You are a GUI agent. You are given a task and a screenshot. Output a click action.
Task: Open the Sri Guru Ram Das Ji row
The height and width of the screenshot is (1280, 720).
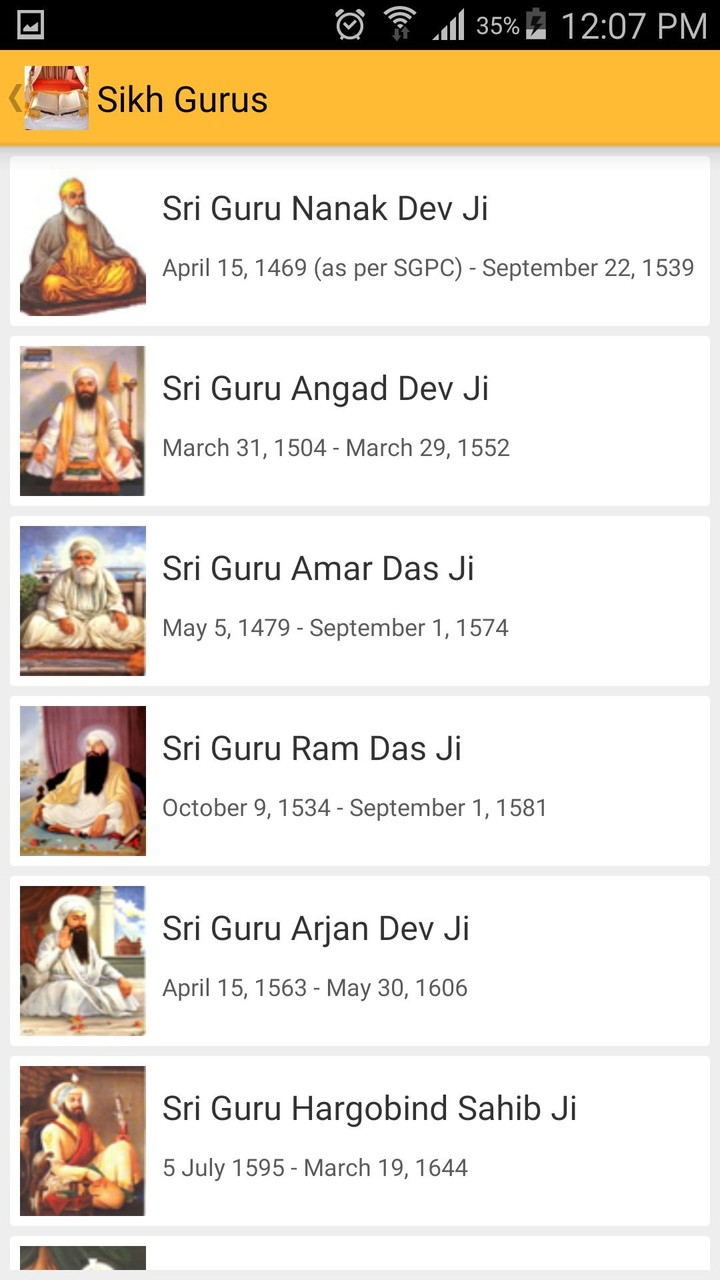[360, 781]
